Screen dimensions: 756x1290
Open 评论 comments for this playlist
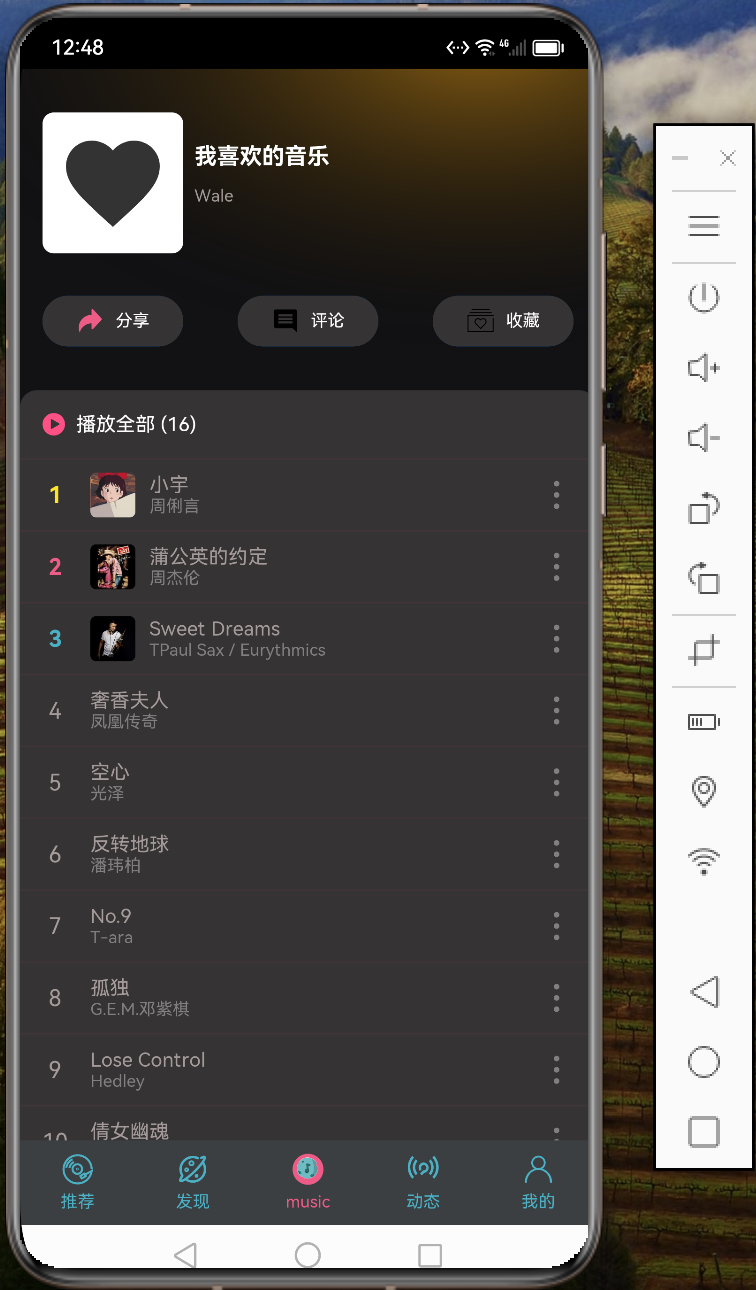pyautogui.click(x=307, y=321)
